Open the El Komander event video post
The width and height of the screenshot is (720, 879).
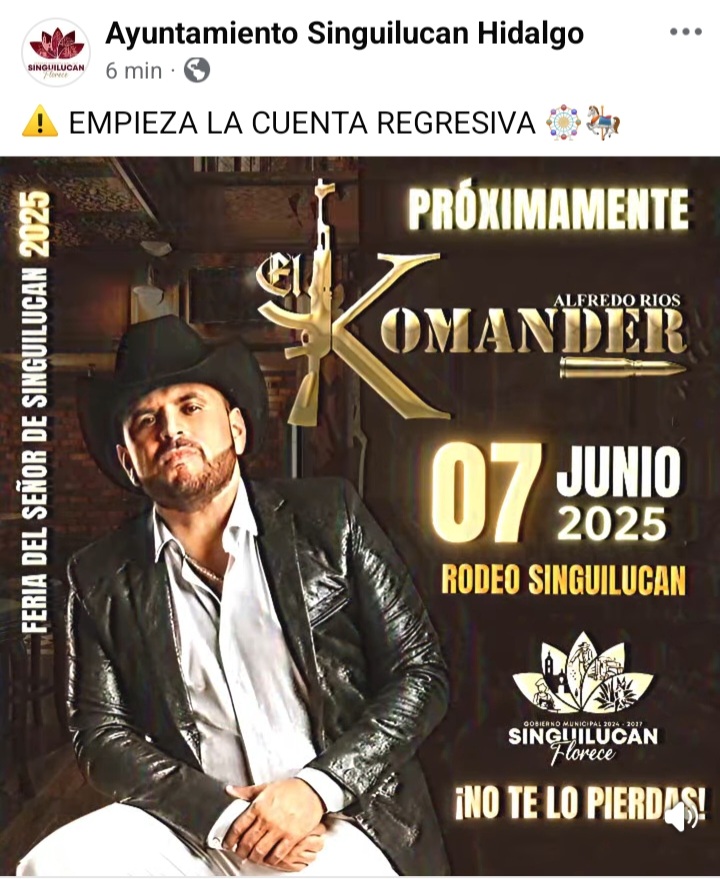pyautogui.click(x=360, y=500)
